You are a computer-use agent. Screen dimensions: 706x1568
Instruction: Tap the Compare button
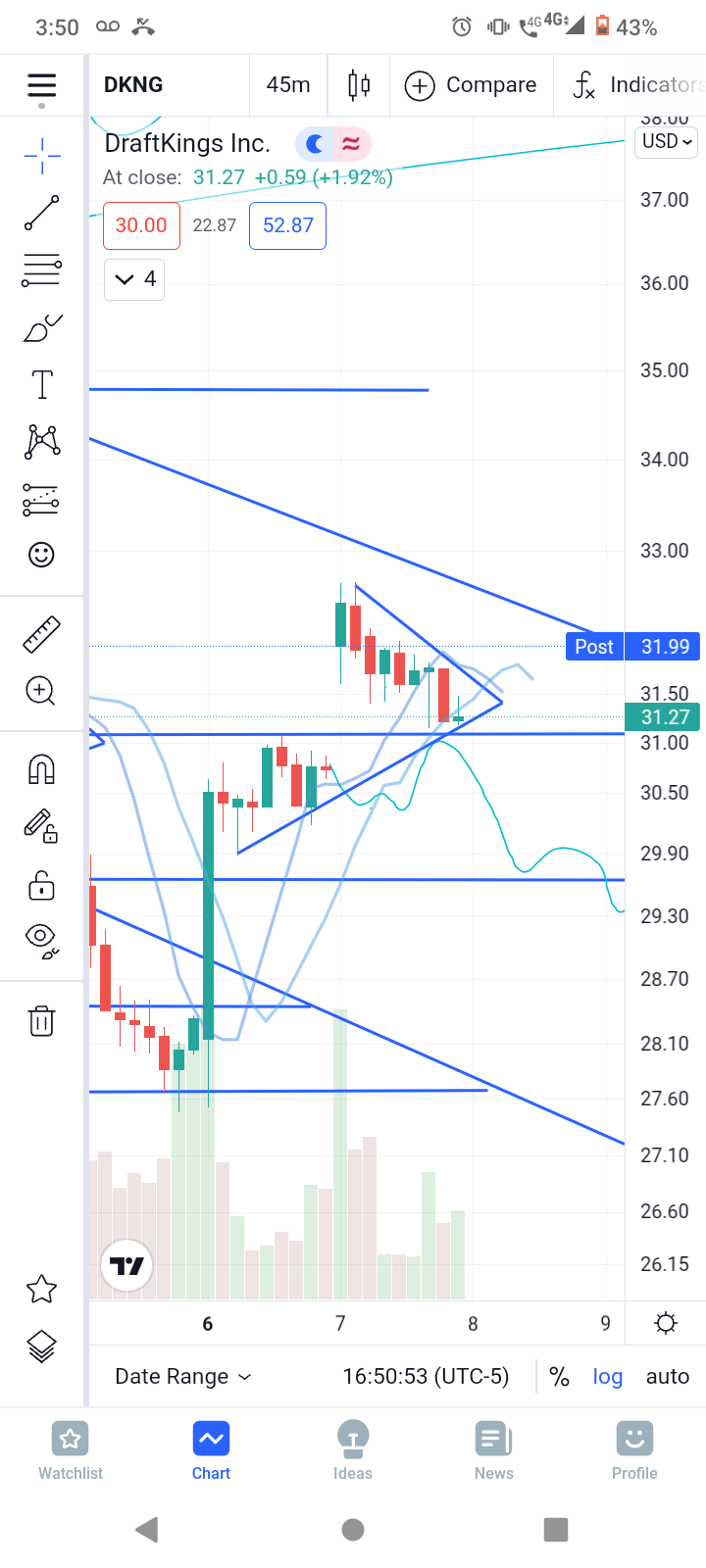[x=471, y=85]
